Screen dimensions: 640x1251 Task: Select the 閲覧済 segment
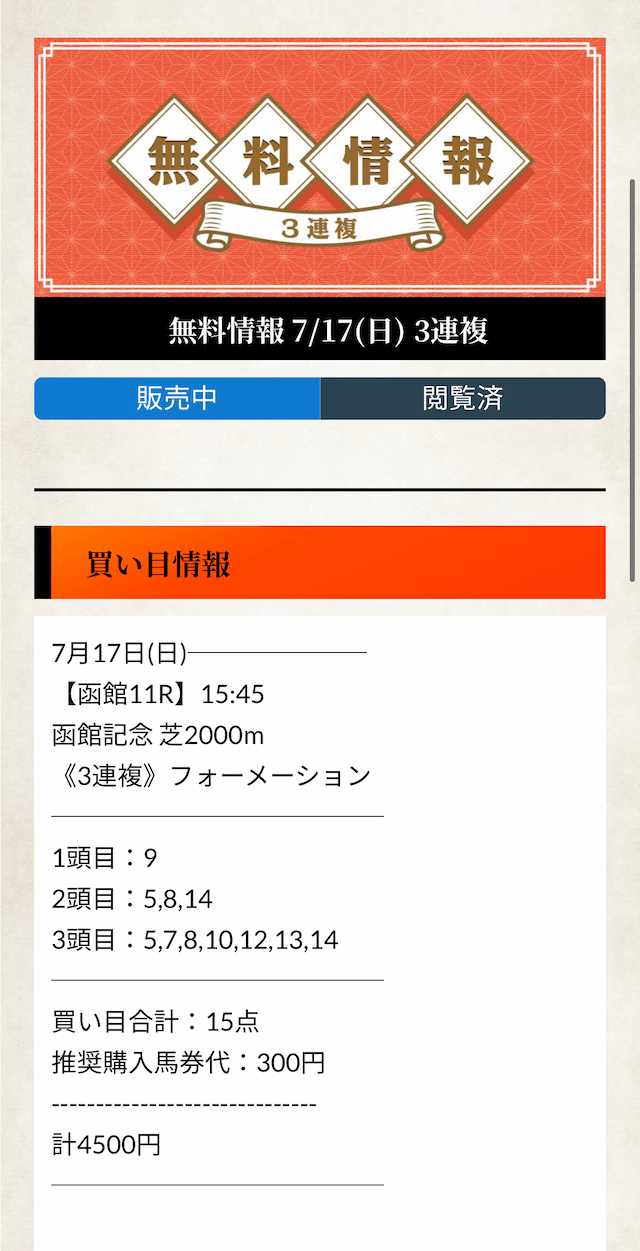point(463,398)
